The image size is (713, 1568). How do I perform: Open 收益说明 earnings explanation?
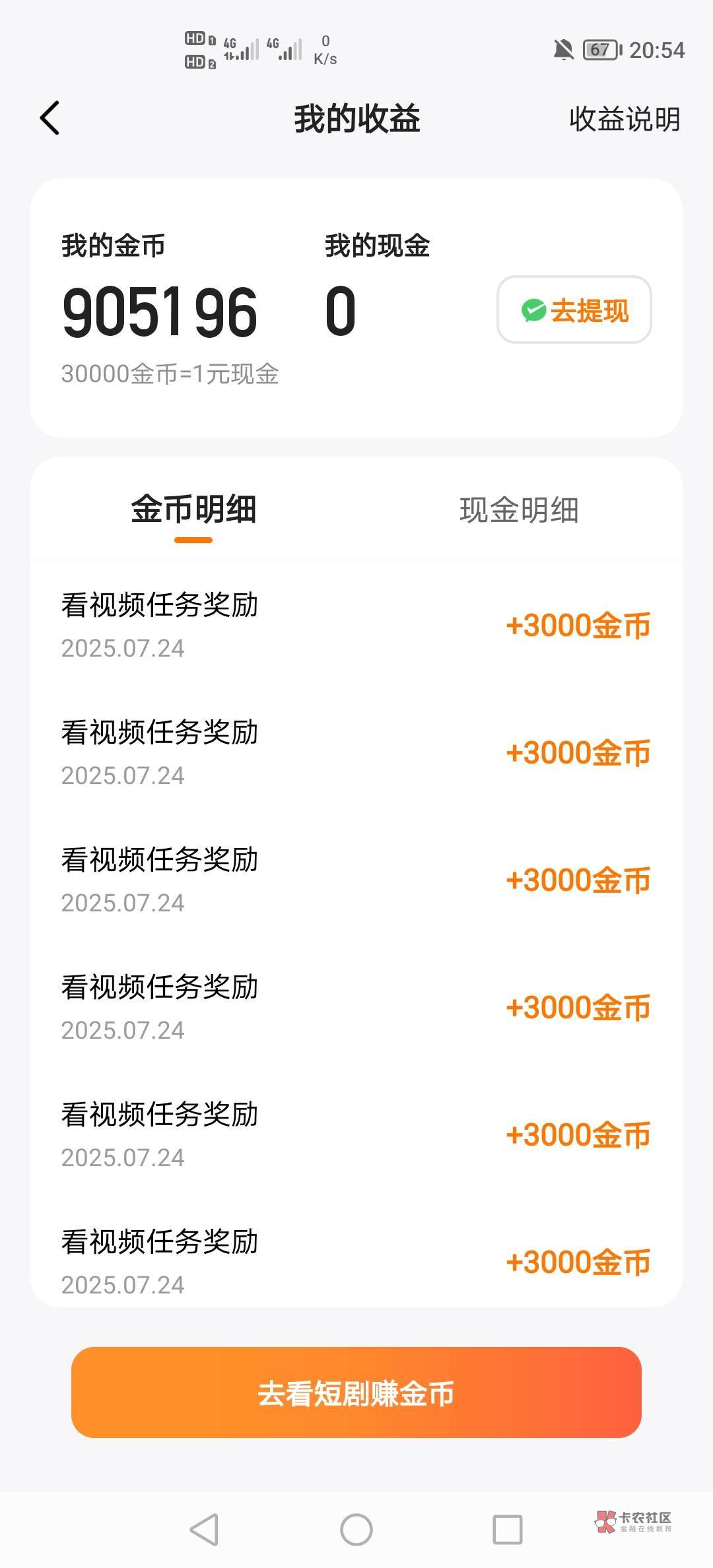point(624,119)
